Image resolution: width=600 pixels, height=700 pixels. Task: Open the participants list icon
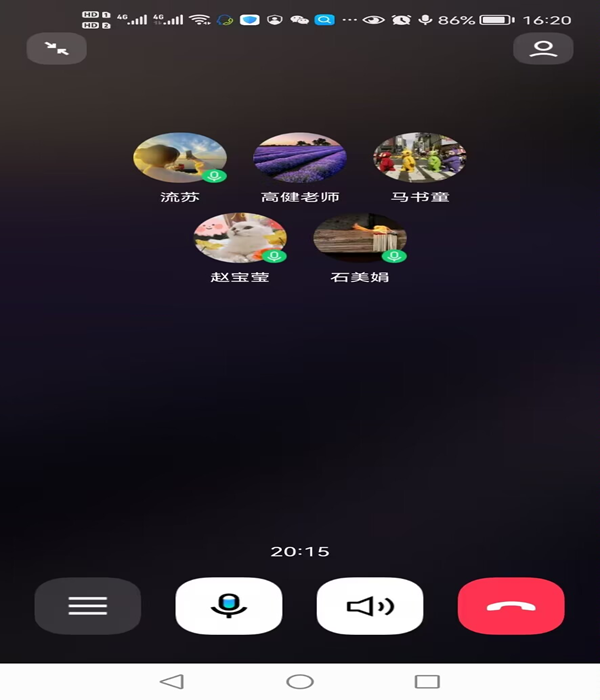[x=543, y=48]
